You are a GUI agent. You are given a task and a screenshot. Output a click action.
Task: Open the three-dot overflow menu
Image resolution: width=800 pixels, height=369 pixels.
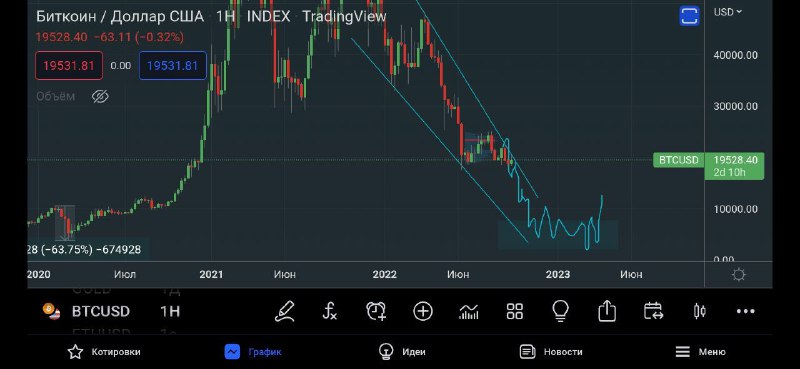click(745, 311)
